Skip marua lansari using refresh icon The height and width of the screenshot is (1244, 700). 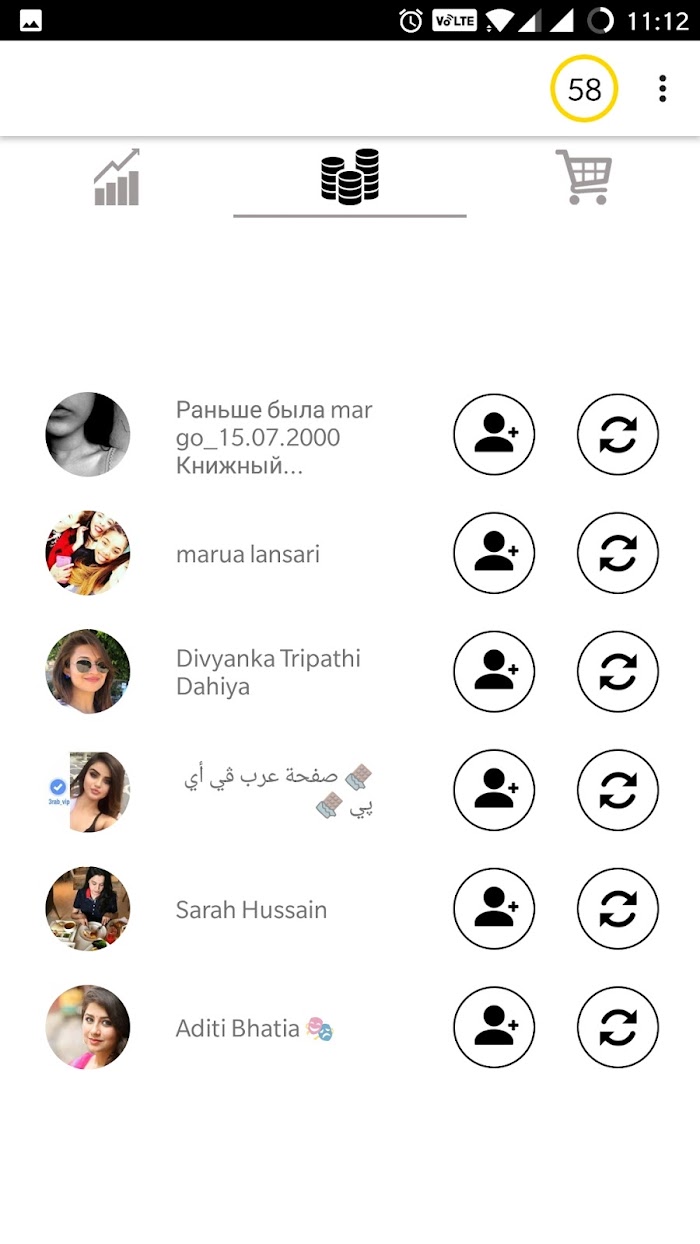tap(618, 553)
